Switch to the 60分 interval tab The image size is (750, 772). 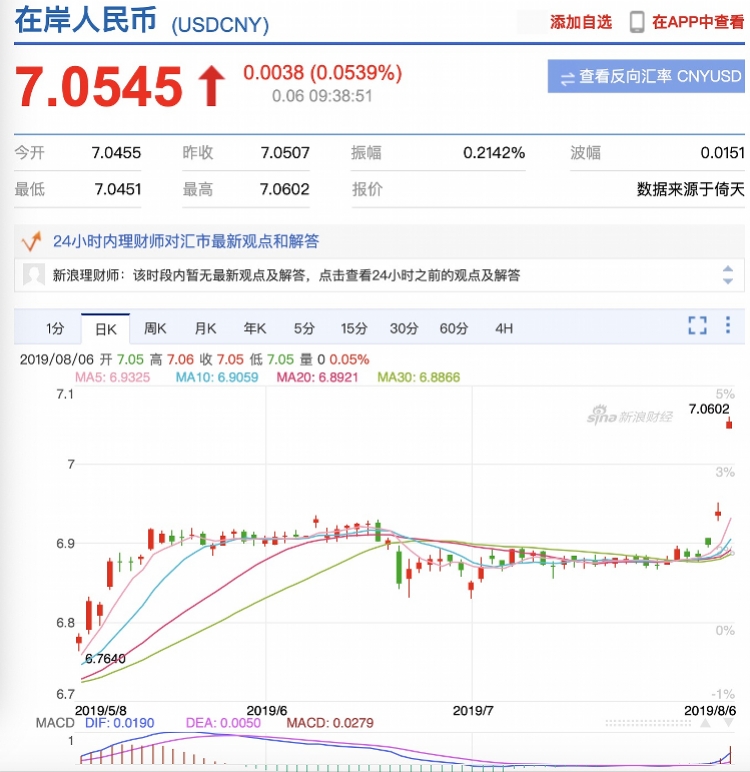pyautogui.click(x=454, y=328)
